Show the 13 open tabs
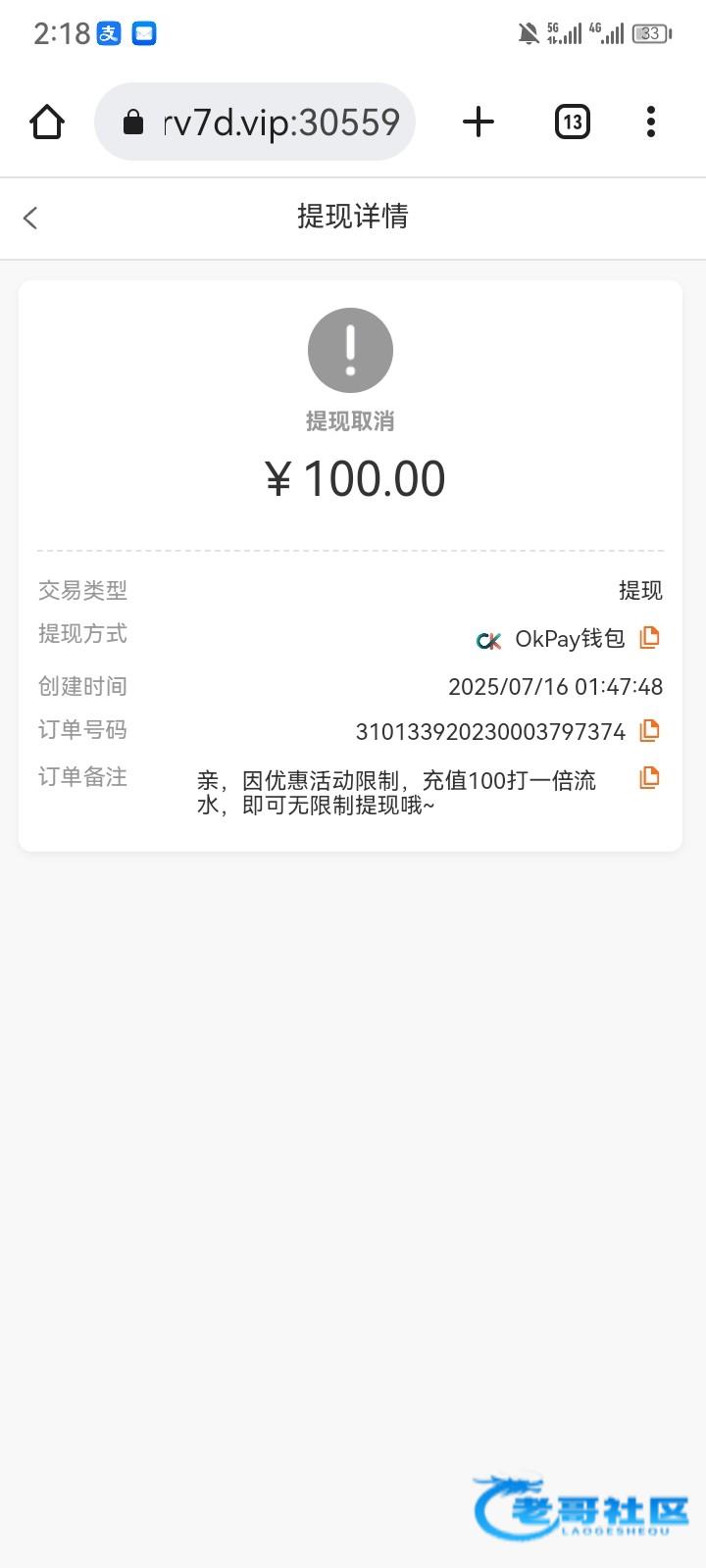Image resolution: width=706 pixels, height=1568 pixels. click(572, 122)
